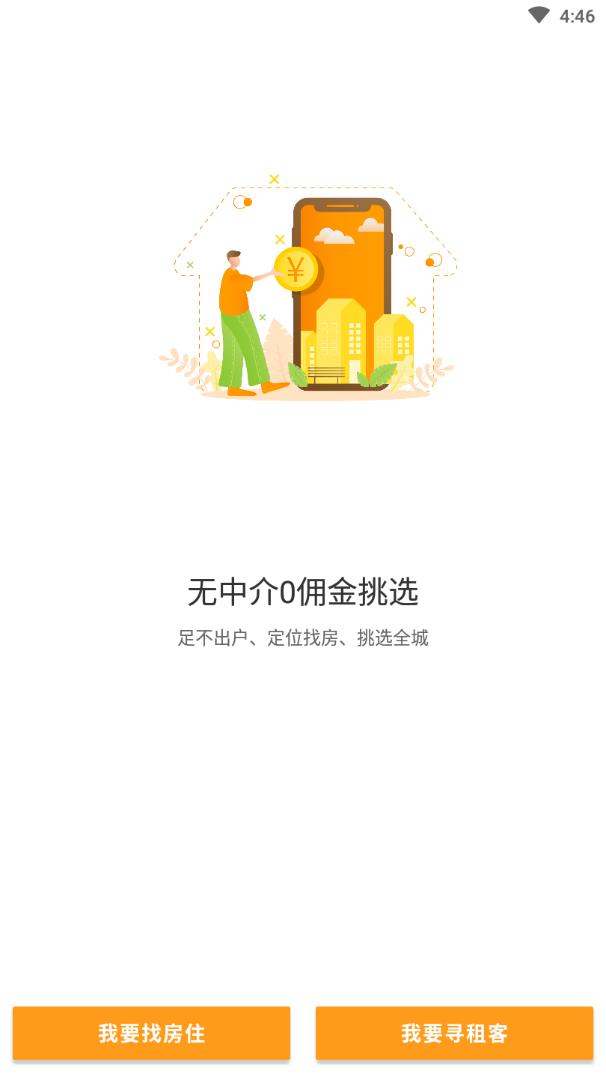The image size is (606, 1080).
Task: Tap the 我要找房住 button
Action: [151, 1033]
